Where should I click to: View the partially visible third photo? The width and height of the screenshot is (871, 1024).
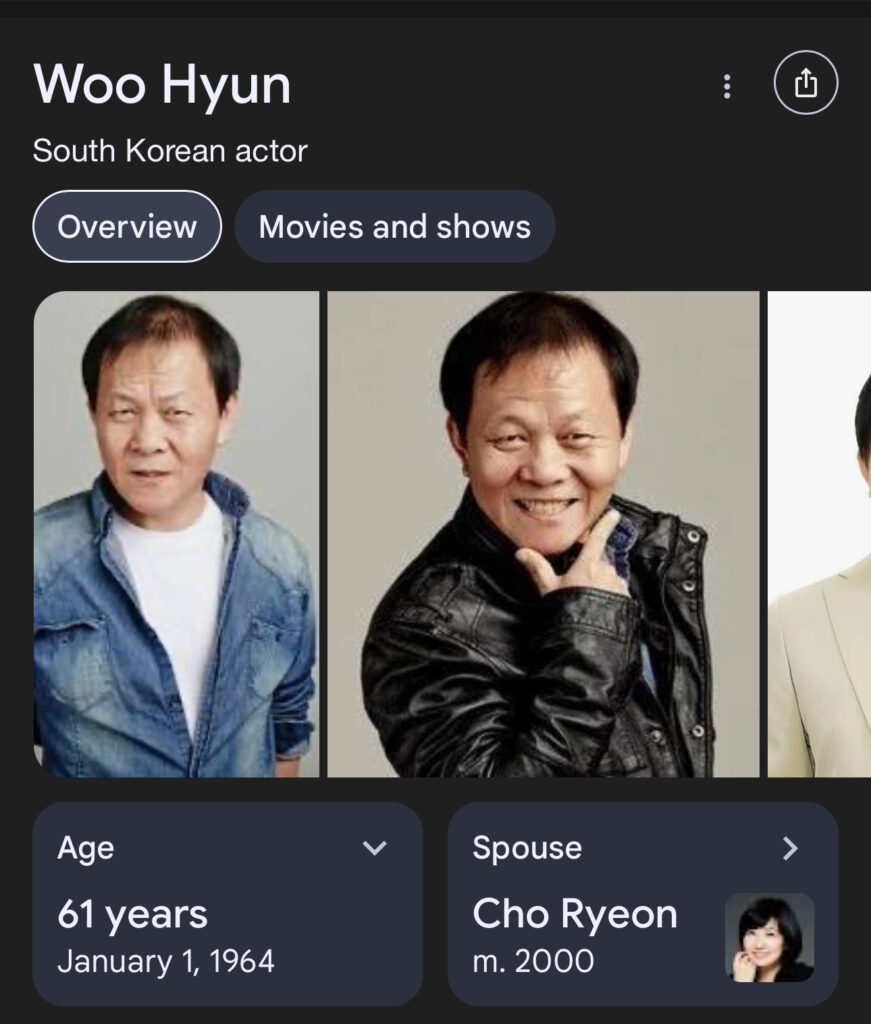pyautogui.click(x=820, y=534)
